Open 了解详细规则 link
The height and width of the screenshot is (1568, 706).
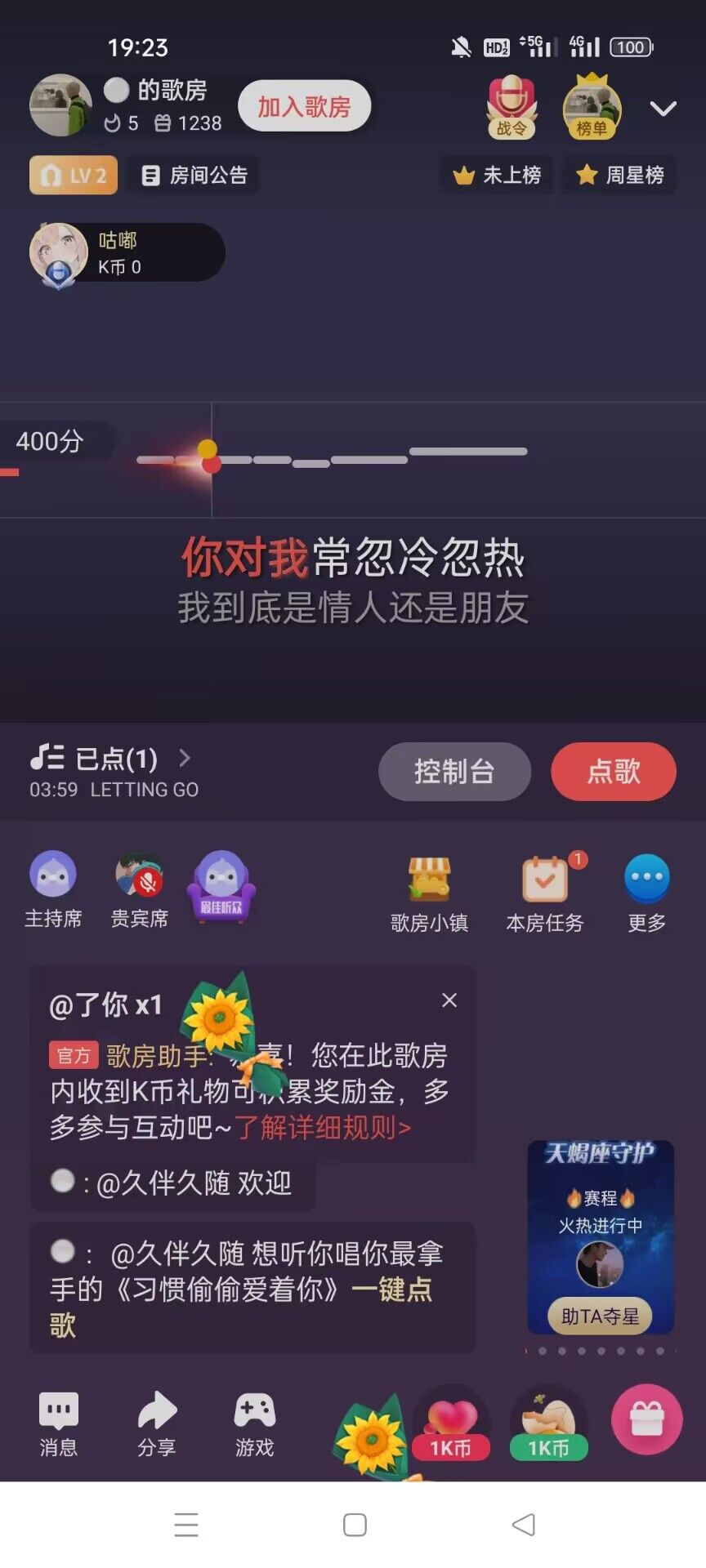[324, 1128]
